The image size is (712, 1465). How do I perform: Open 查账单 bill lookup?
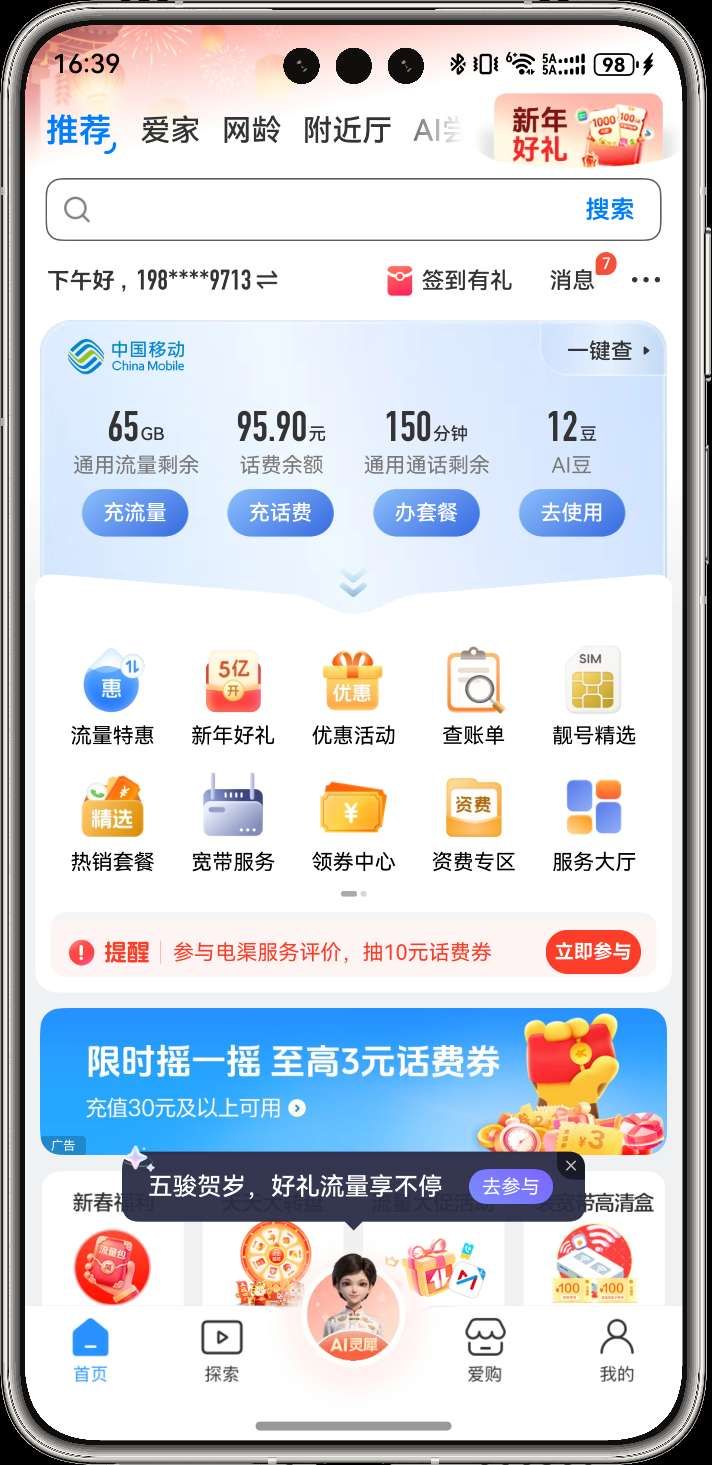click(473, 696)
